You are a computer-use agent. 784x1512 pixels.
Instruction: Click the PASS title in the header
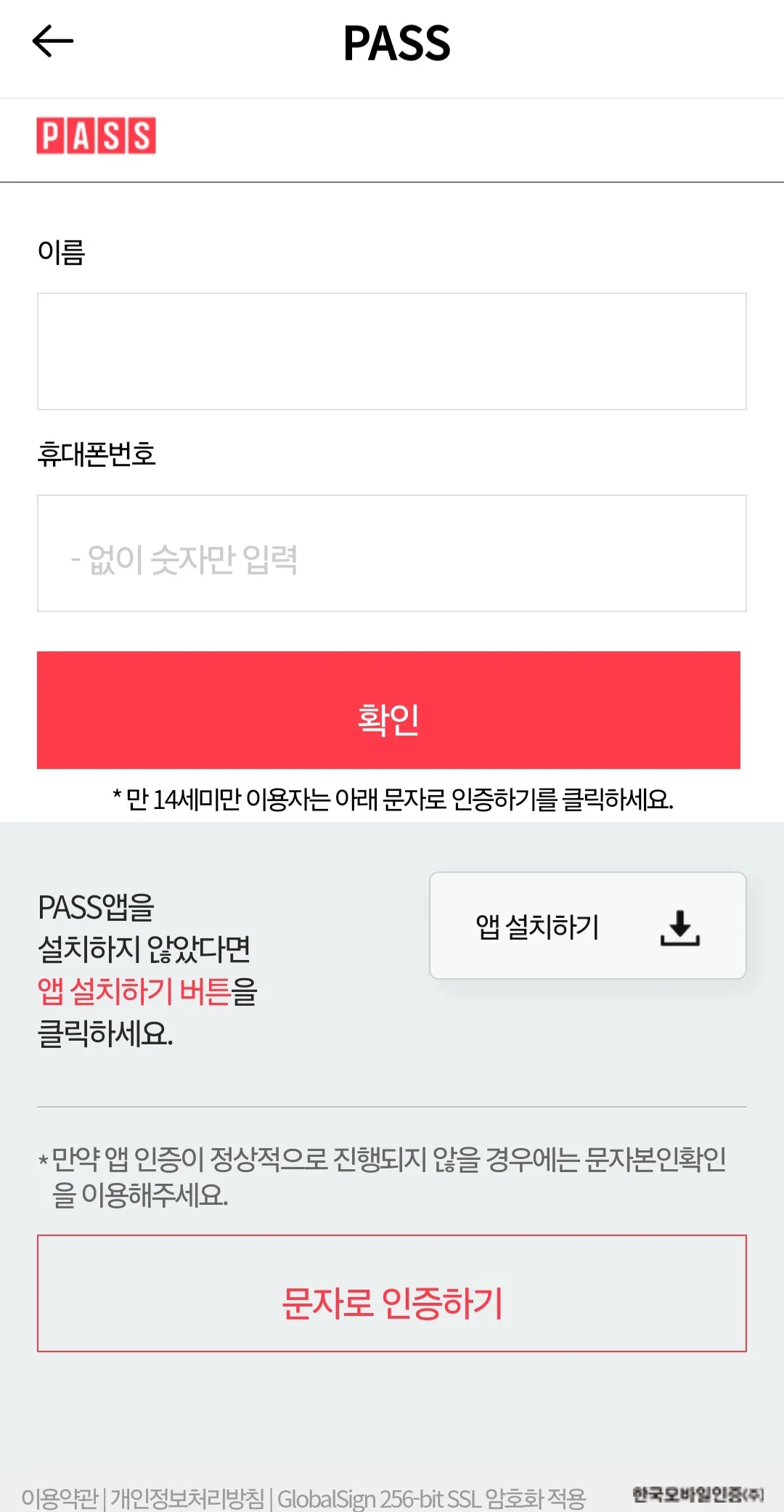point(397,44)
